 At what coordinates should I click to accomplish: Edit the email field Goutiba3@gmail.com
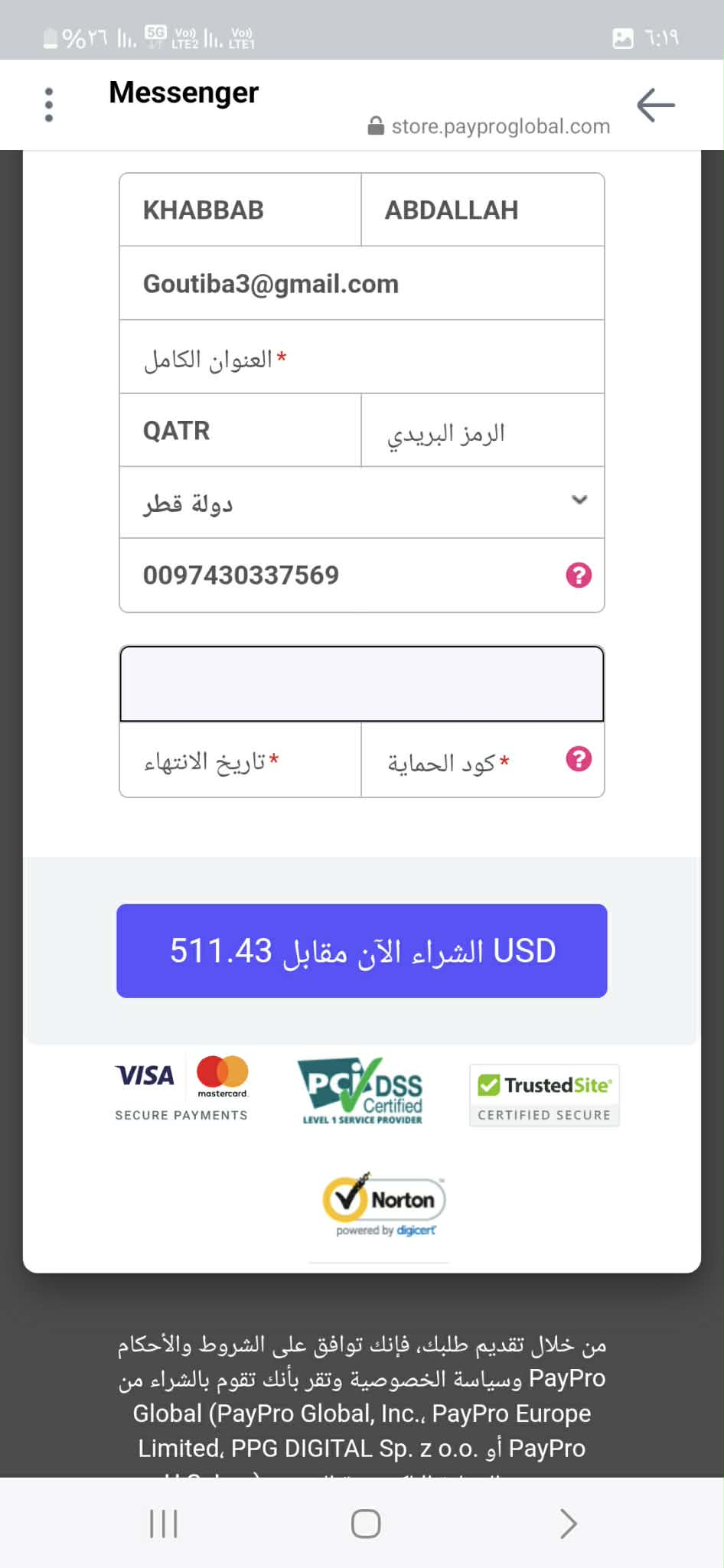coord(361,284)
